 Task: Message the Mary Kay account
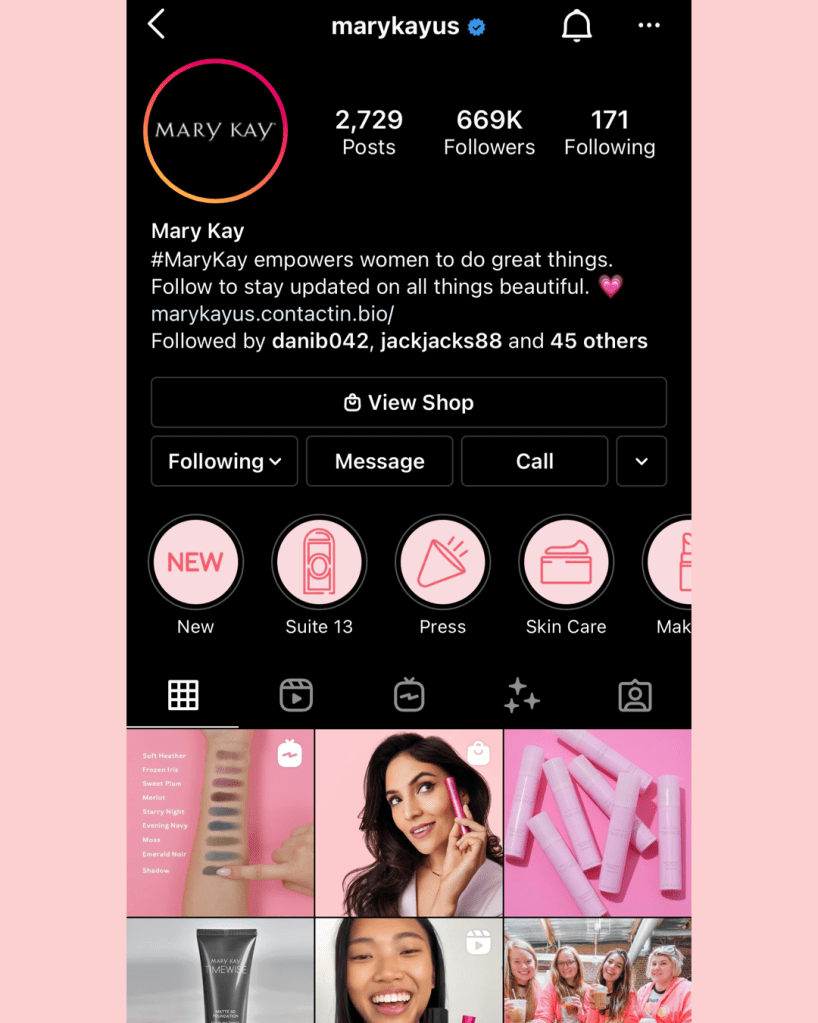pyautogui.click(x=379, y=462)
